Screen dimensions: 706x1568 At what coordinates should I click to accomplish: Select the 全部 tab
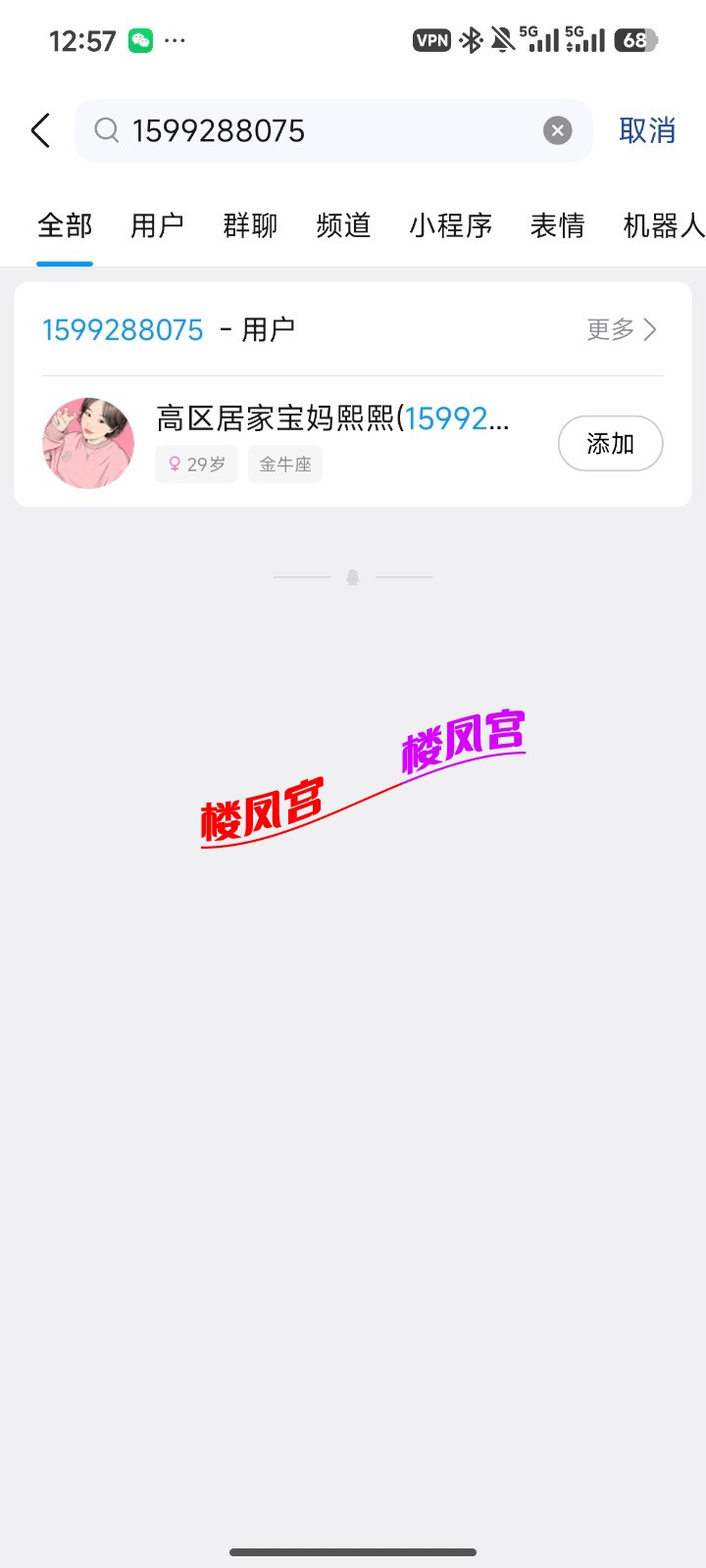[x=65, y=225]
